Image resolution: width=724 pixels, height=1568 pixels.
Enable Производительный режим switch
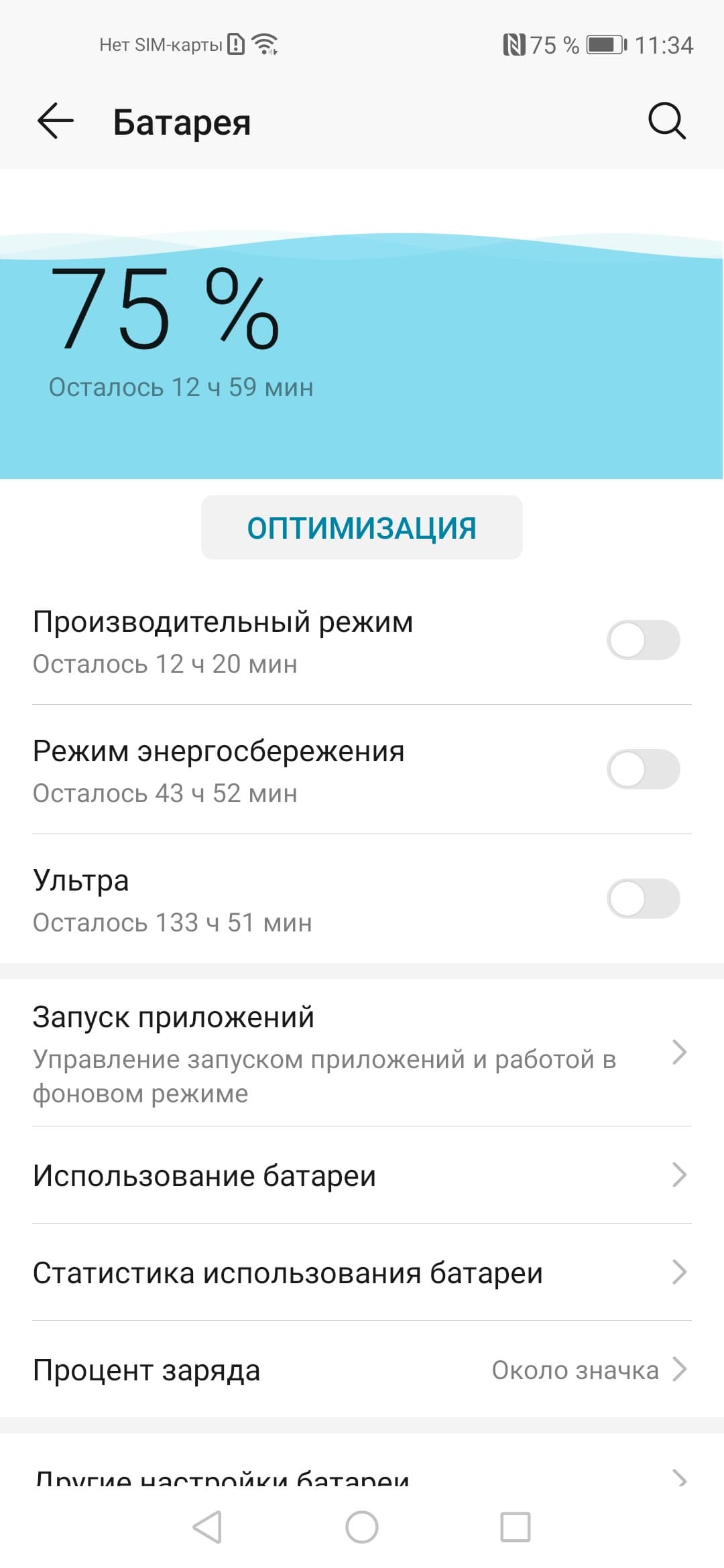643,640
